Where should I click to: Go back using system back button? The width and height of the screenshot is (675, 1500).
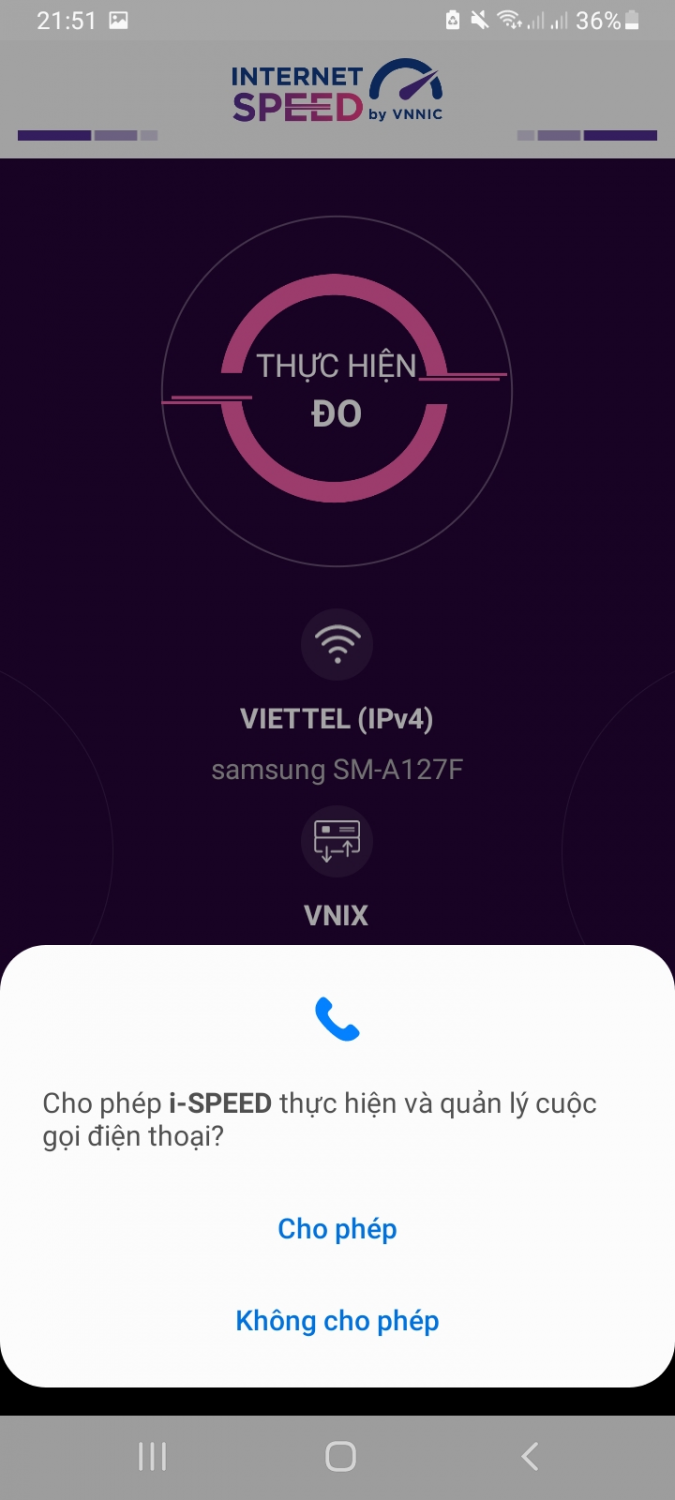tap(530, 1457)
